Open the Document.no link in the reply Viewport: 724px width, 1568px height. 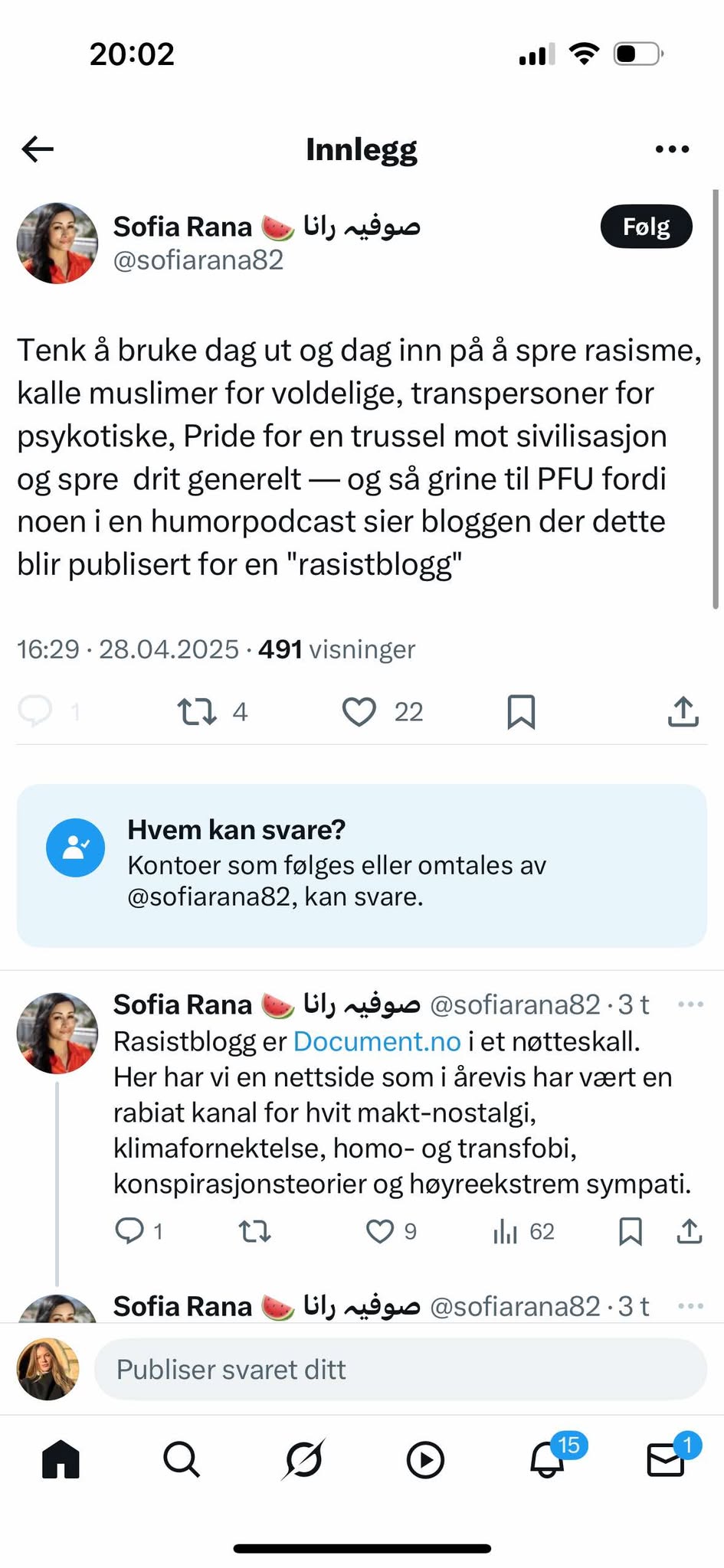pyautogui.click(x=377, y=1041)
